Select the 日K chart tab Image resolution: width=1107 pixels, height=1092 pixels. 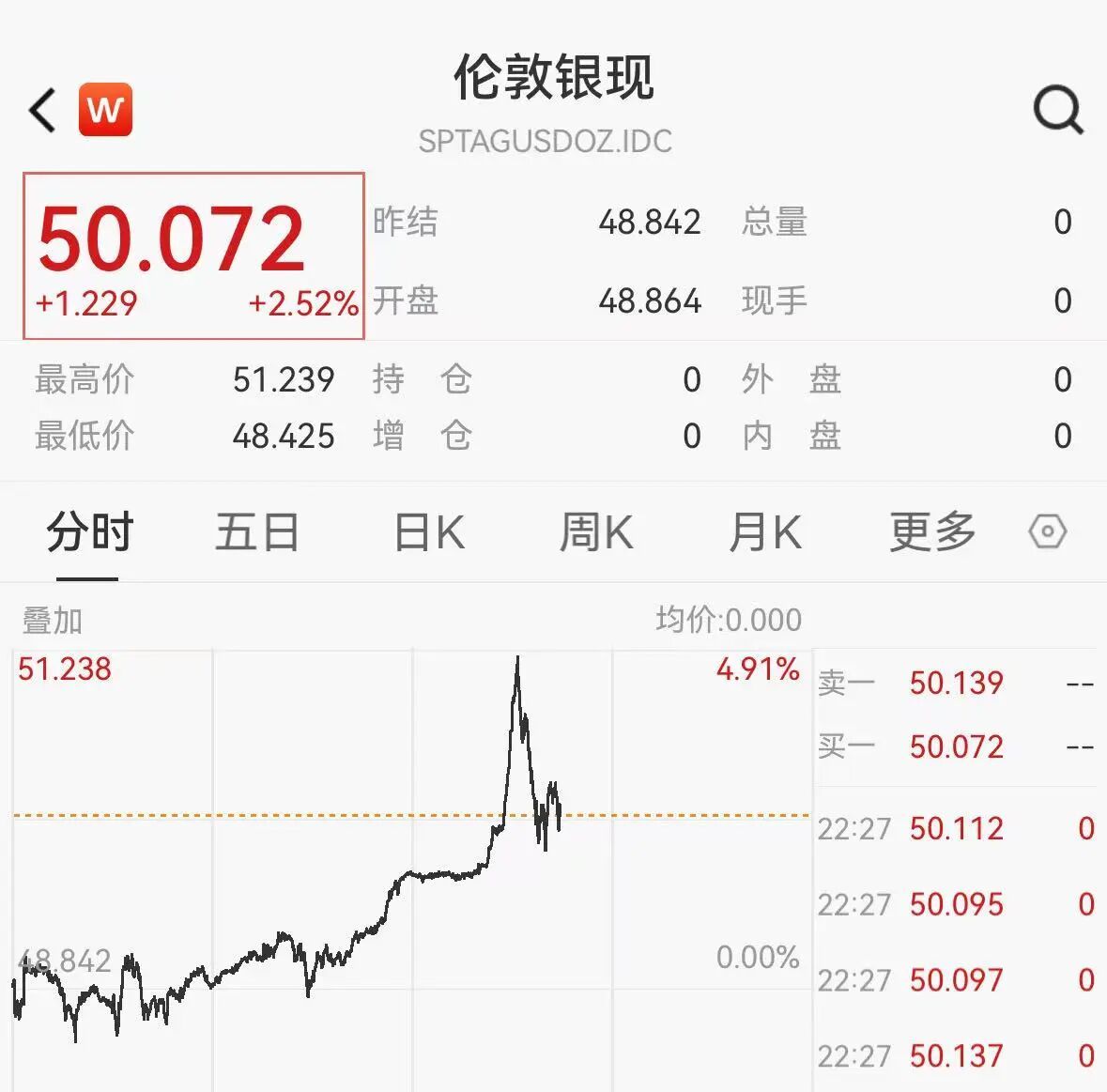(428, 533)
